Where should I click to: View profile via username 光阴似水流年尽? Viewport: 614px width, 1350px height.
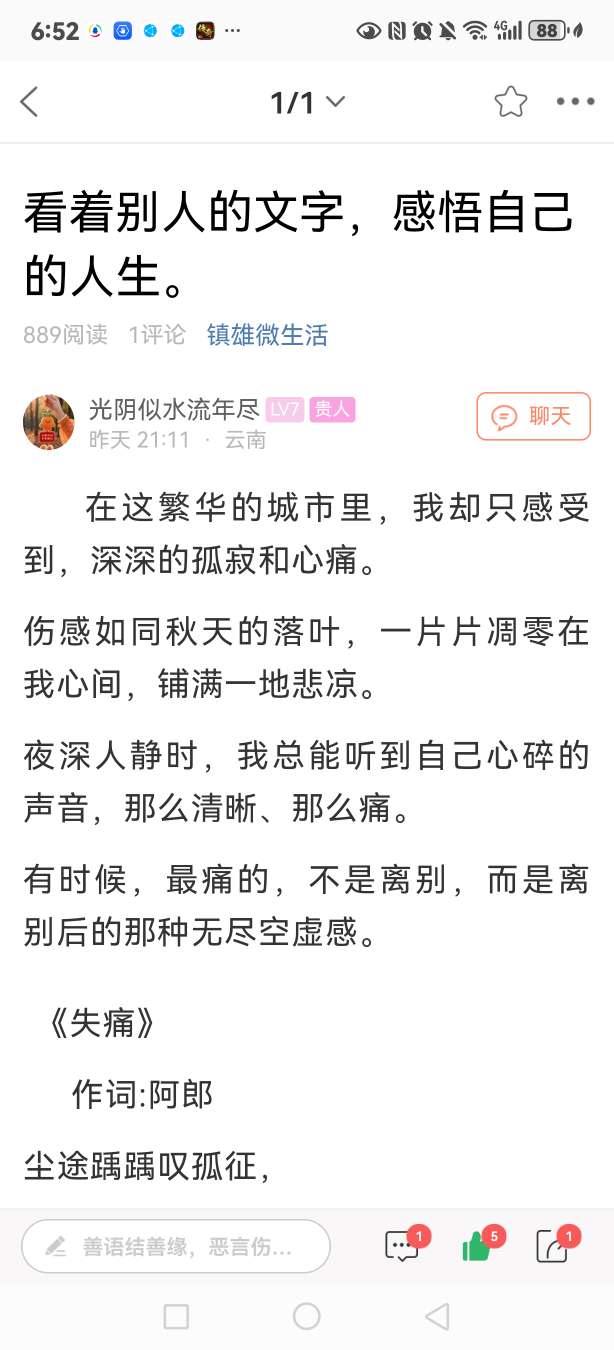tap(174, 409)
